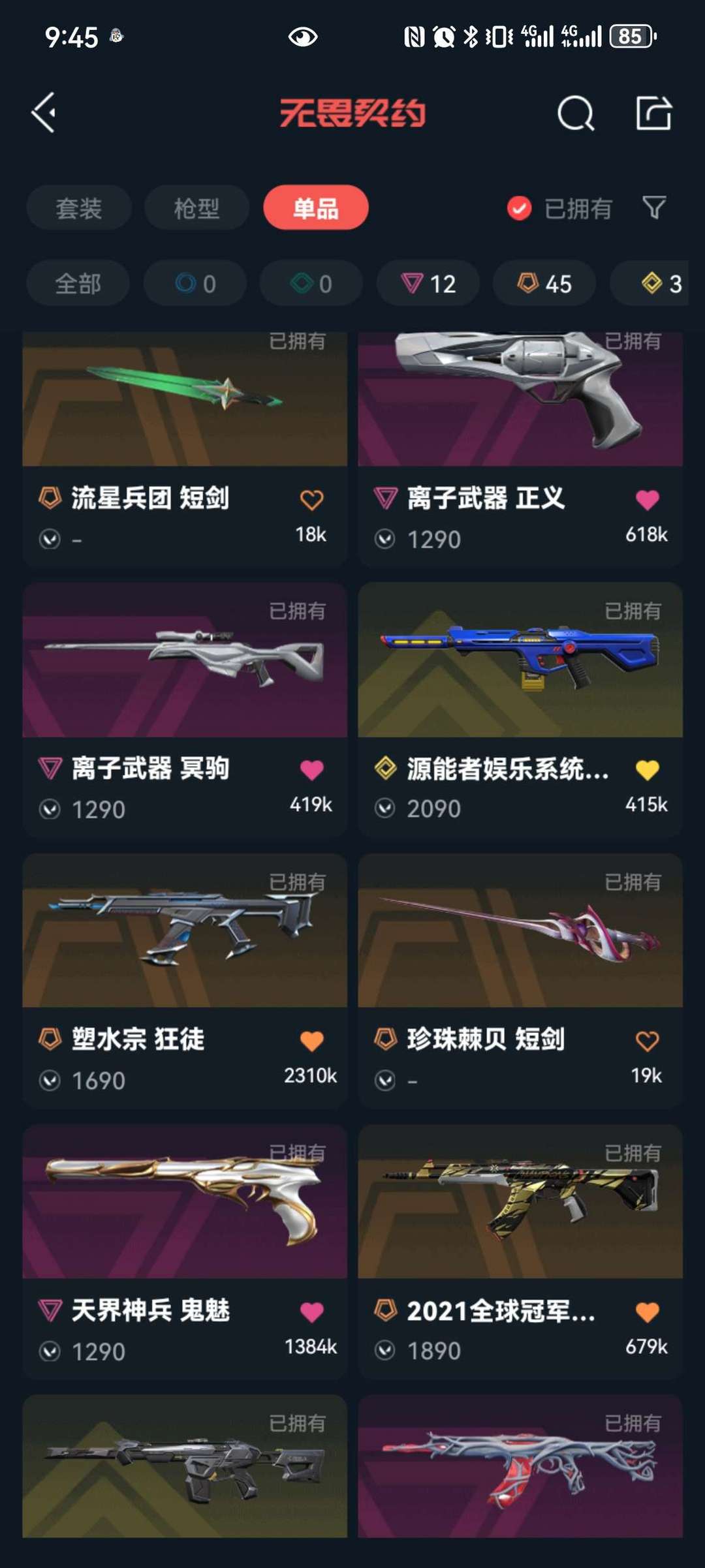Unlike the 源能者娱乐系统 skin heart
Image resolution: width=705 pixels, height=1568 pixels.
click(x=647, y=770)
